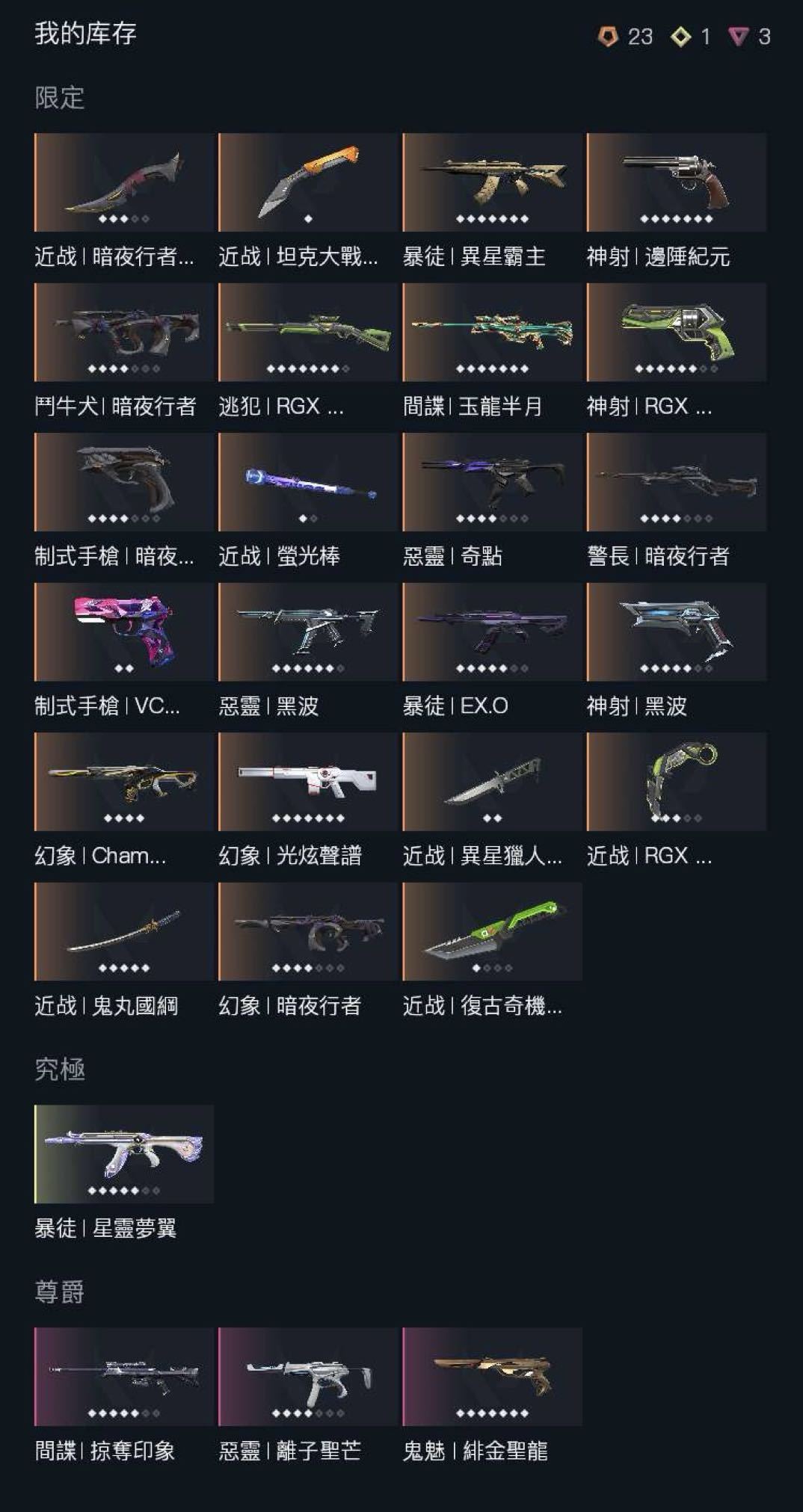View the 神射 | 邊陲紀元 skin

pyautogui.click(x=676, y=182)
